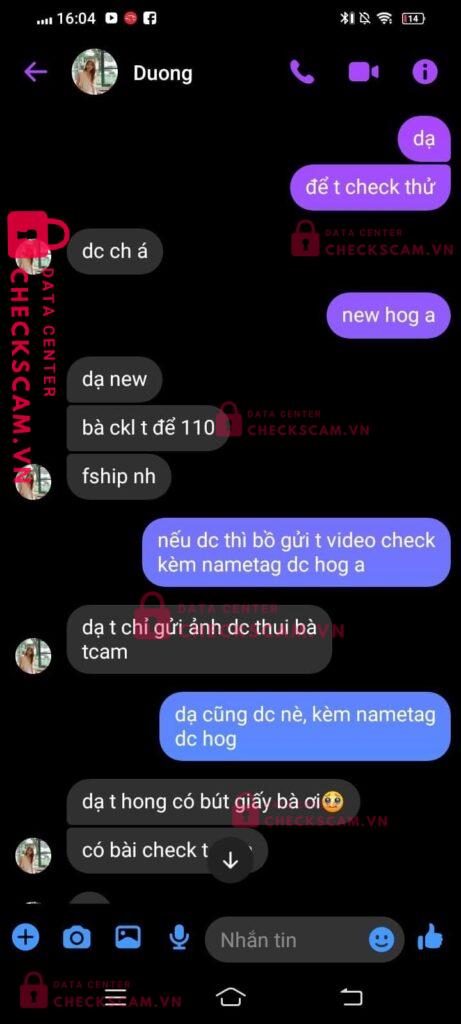Send a thumbs-up like

click(x=430, y=938)
